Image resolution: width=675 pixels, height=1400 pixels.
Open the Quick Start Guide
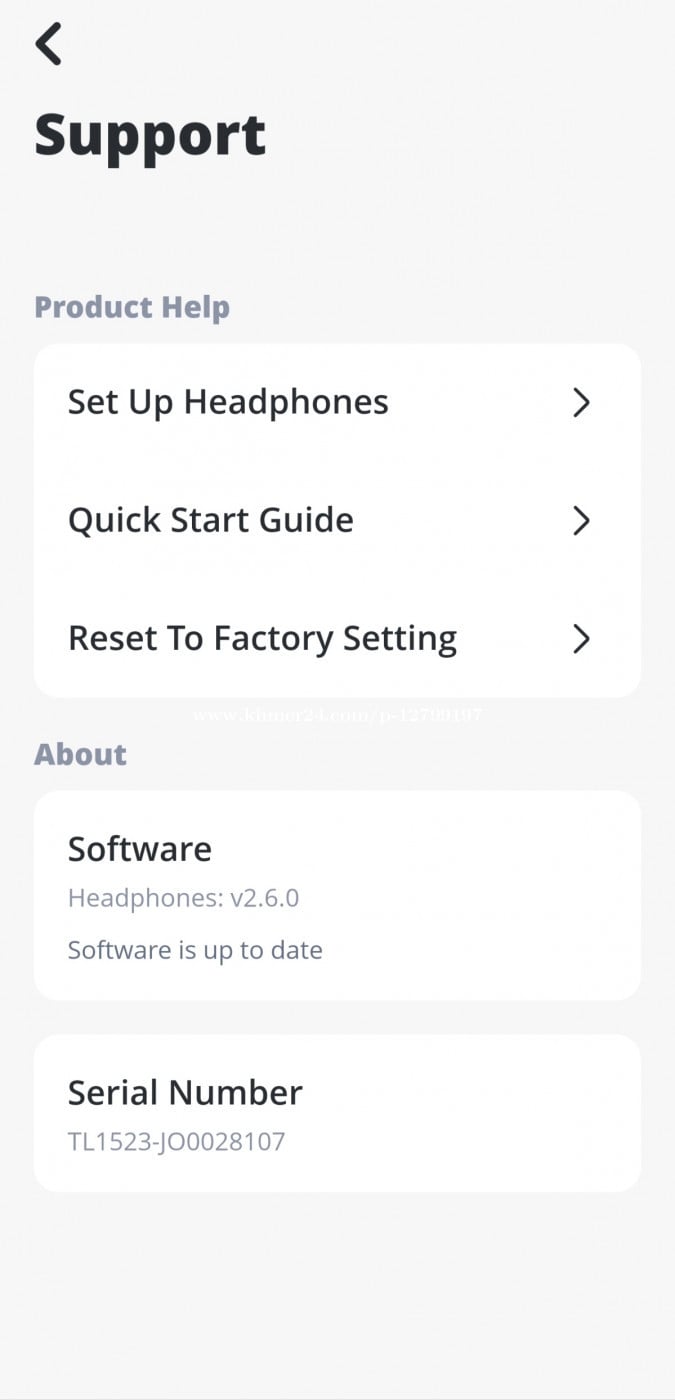click(x=336, y=520)
